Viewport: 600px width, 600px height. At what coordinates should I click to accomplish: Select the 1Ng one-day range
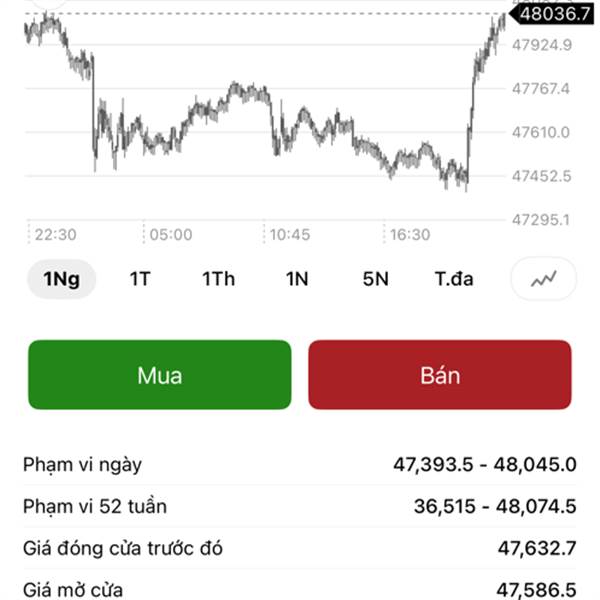[62, 279]
